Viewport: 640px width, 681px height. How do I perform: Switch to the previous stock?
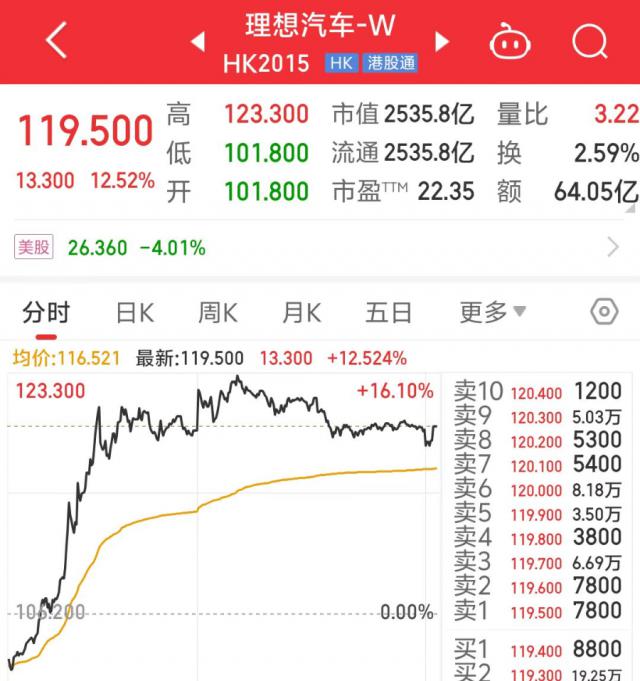coord(197,42)
